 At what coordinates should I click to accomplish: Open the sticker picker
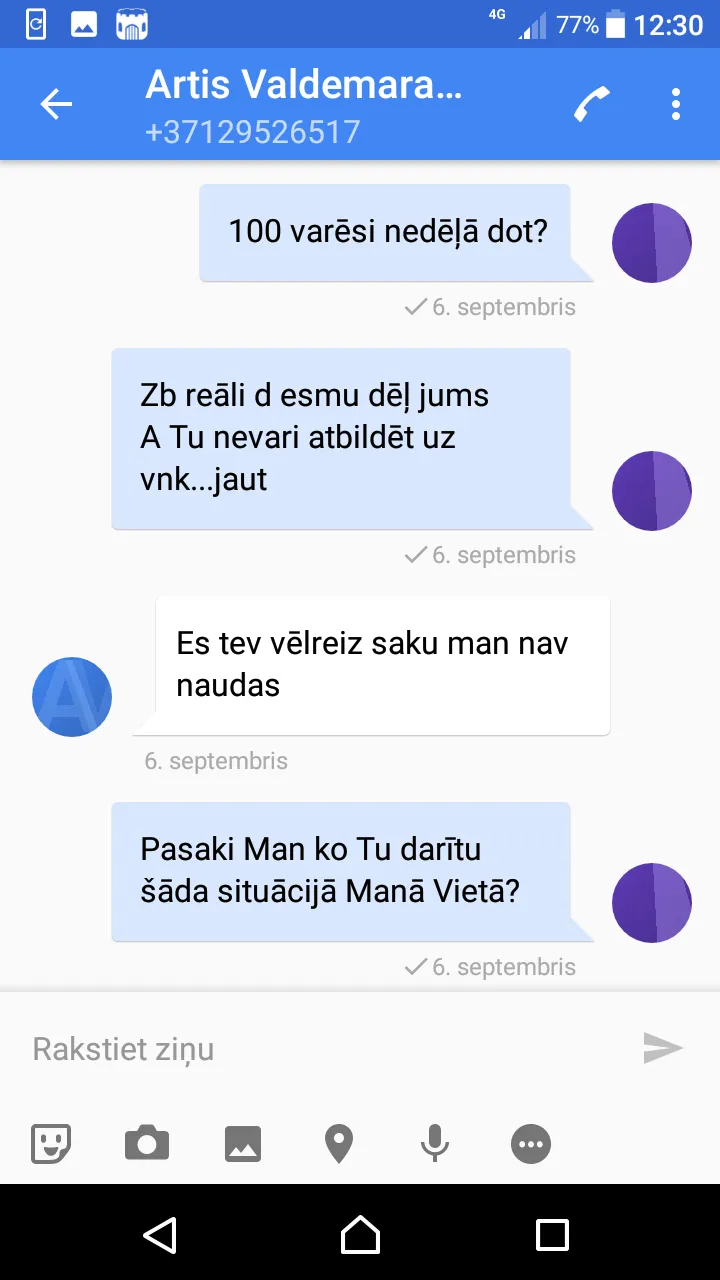pos(51,1143)
